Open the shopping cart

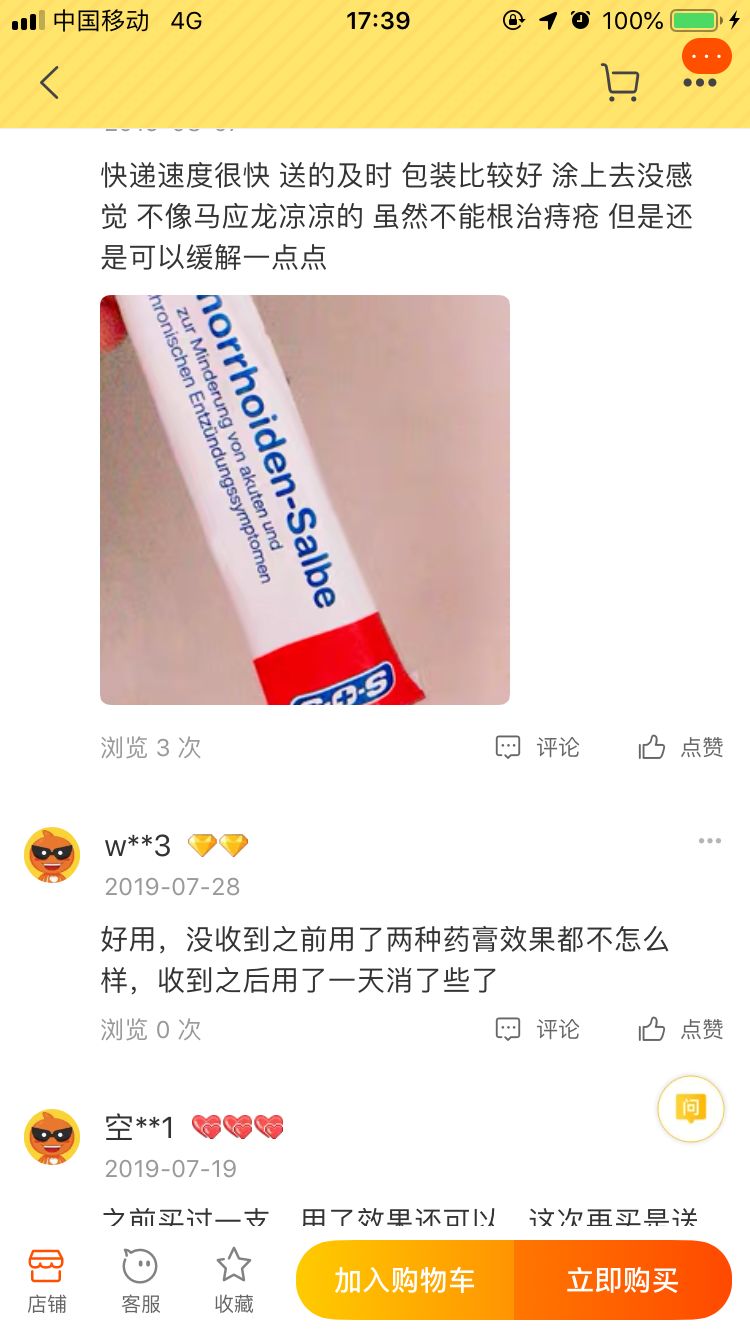(620, 82)
